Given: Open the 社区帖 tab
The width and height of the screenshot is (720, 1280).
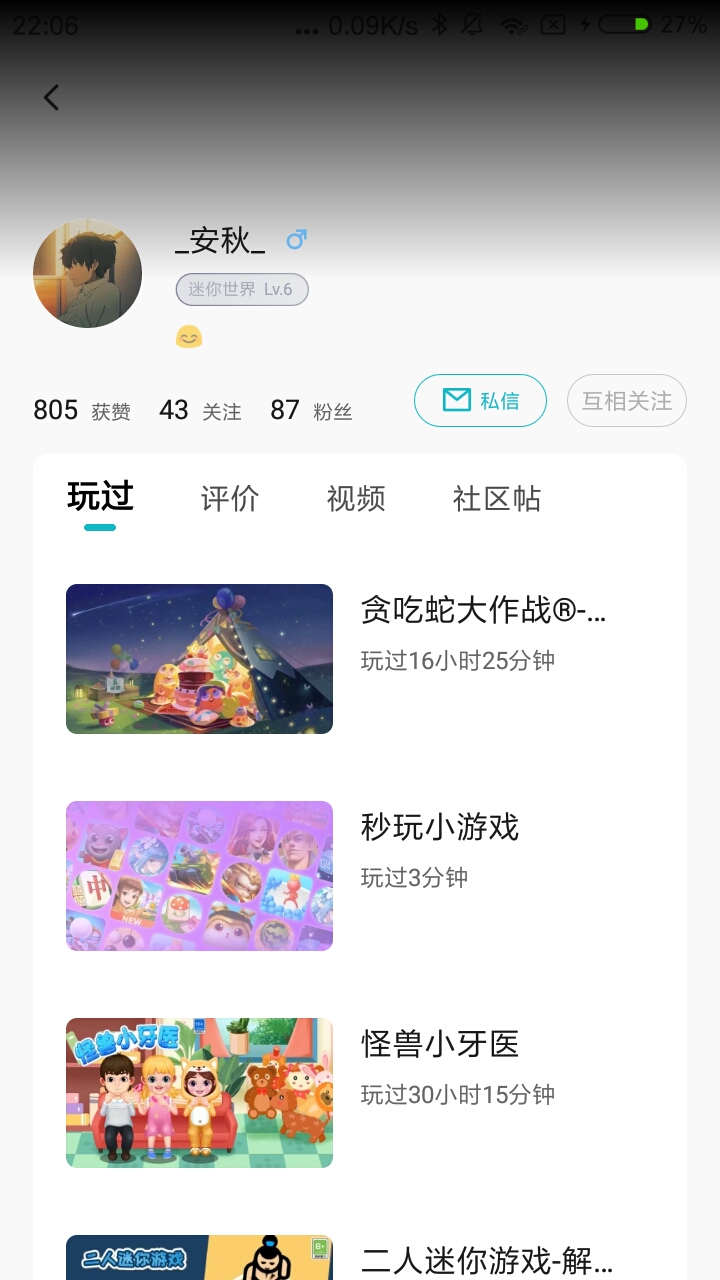Looking at the screenshot, I should (x=497, y=498).
